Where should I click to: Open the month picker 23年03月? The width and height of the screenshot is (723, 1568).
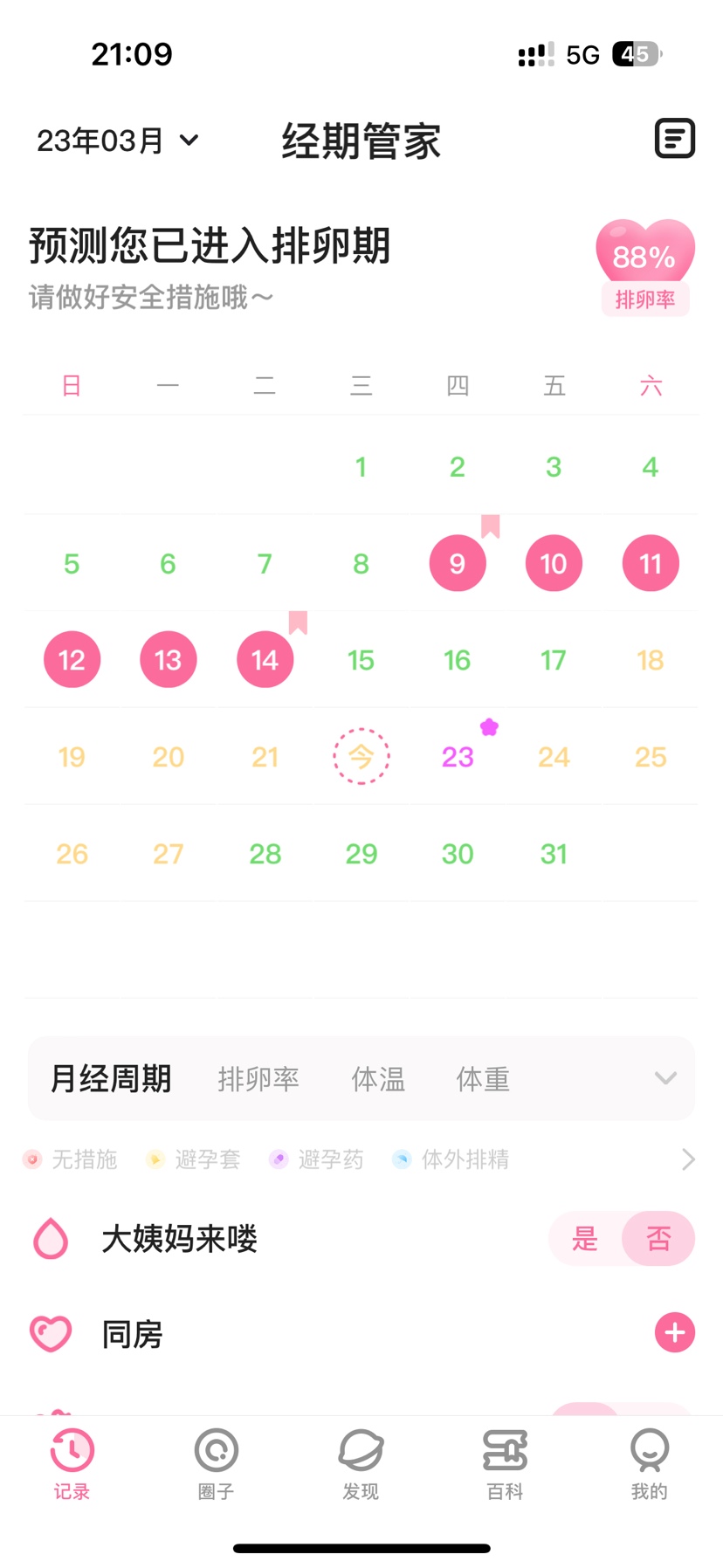point(117,141)
